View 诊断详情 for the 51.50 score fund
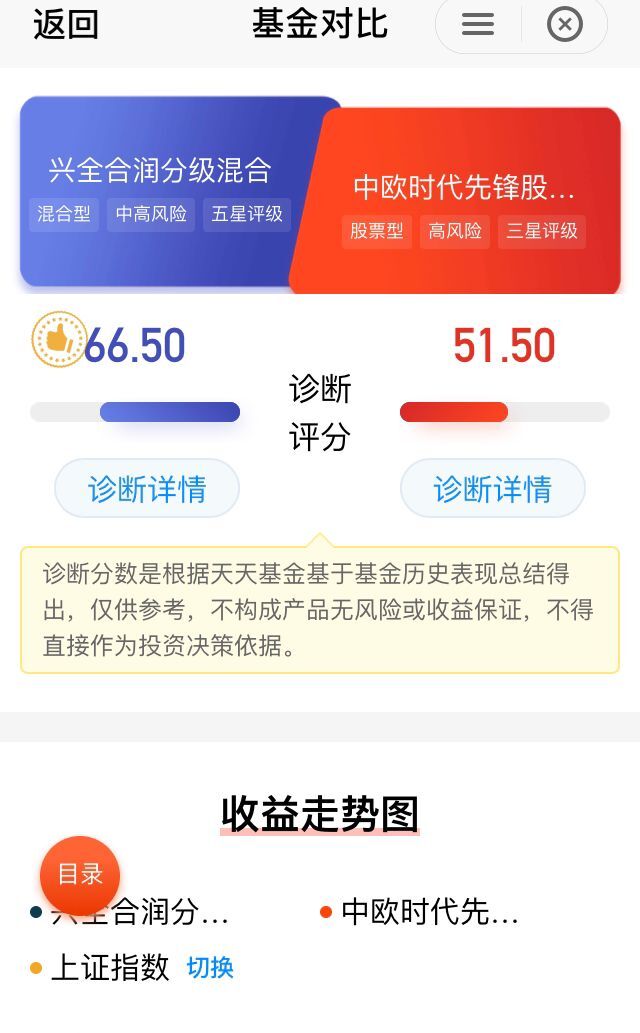This screenshot has width=640, height=1033. (492, 489)
